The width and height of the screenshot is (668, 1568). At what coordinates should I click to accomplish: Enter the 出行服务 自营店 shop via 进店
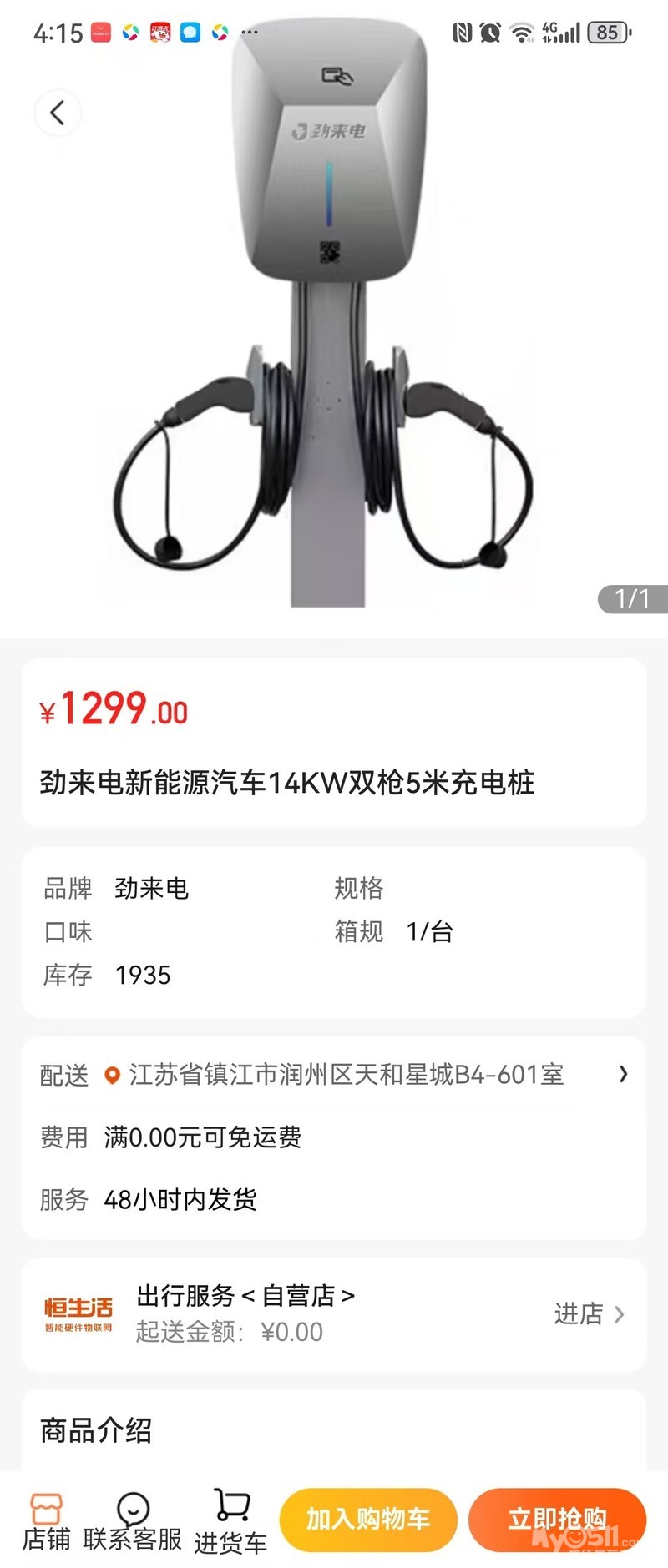588,1314
